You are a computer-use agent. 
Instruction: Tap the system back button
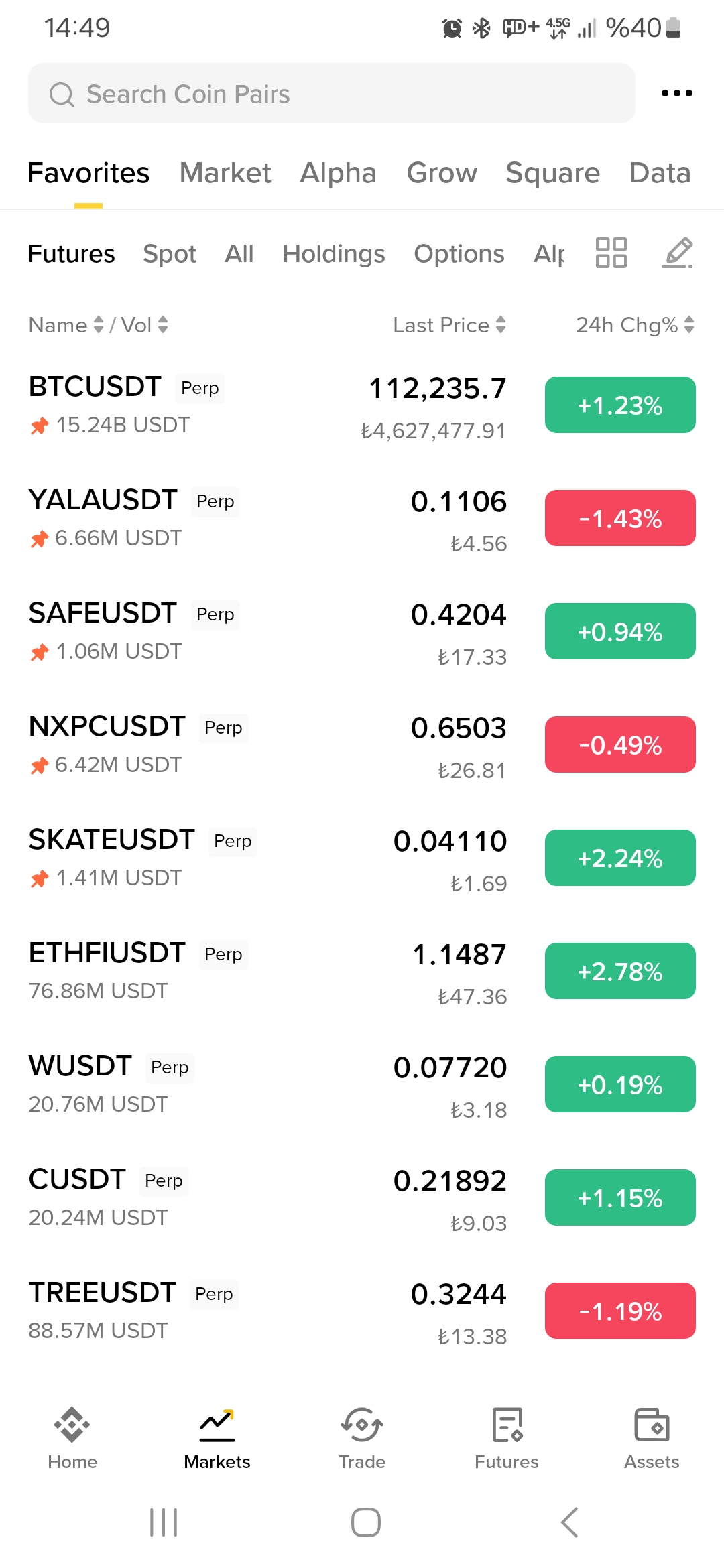(x=569, y=1522)
